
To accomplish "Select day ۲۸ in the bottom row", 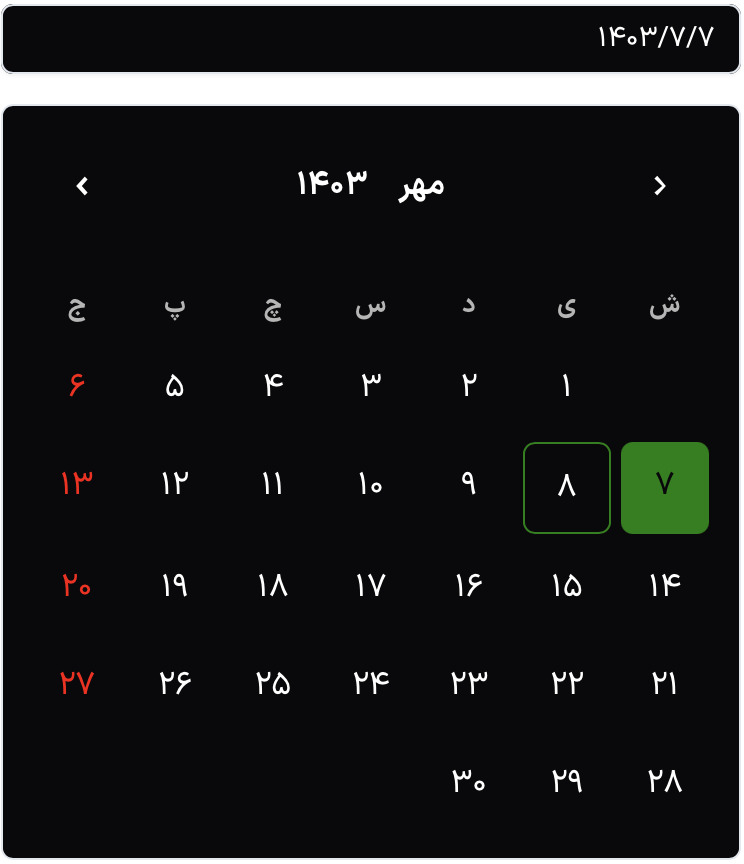I will click(664, 782).
